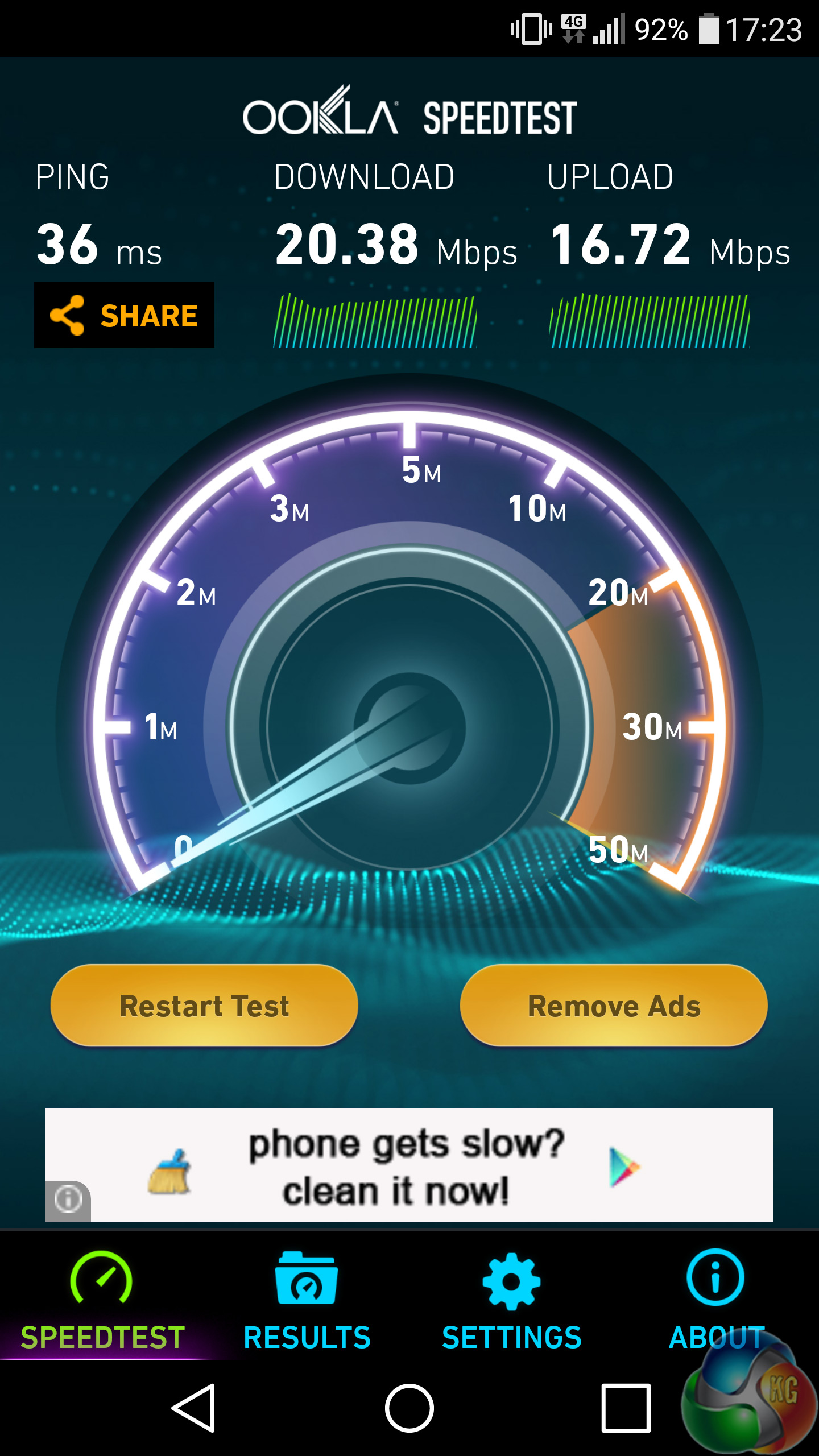This screenshot has height=1456, width=819.
Task: Restart the speed test
Action: click(204, 1006)
